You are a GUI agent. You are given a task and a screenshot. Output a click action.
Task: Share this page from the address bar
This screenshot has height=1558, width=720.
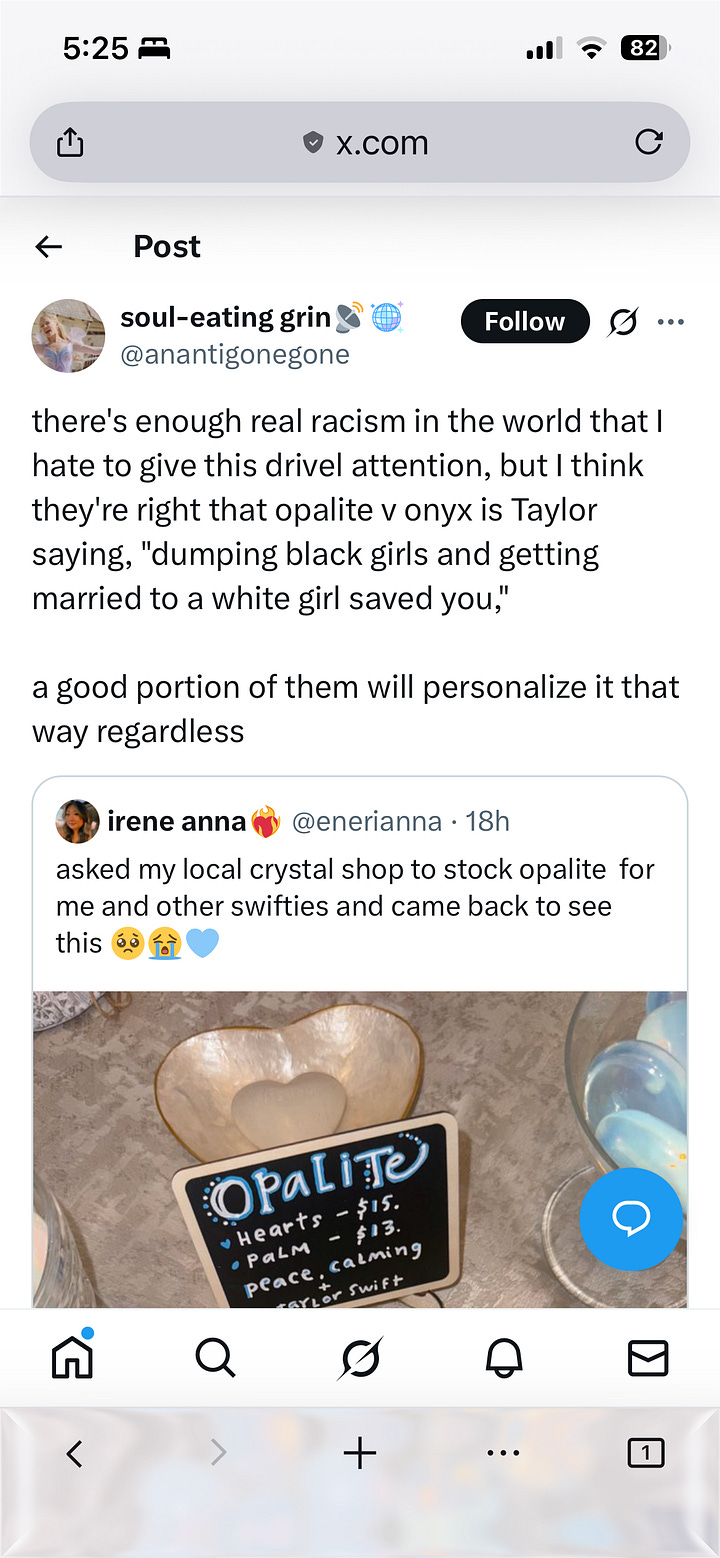(x=70, y=143)
